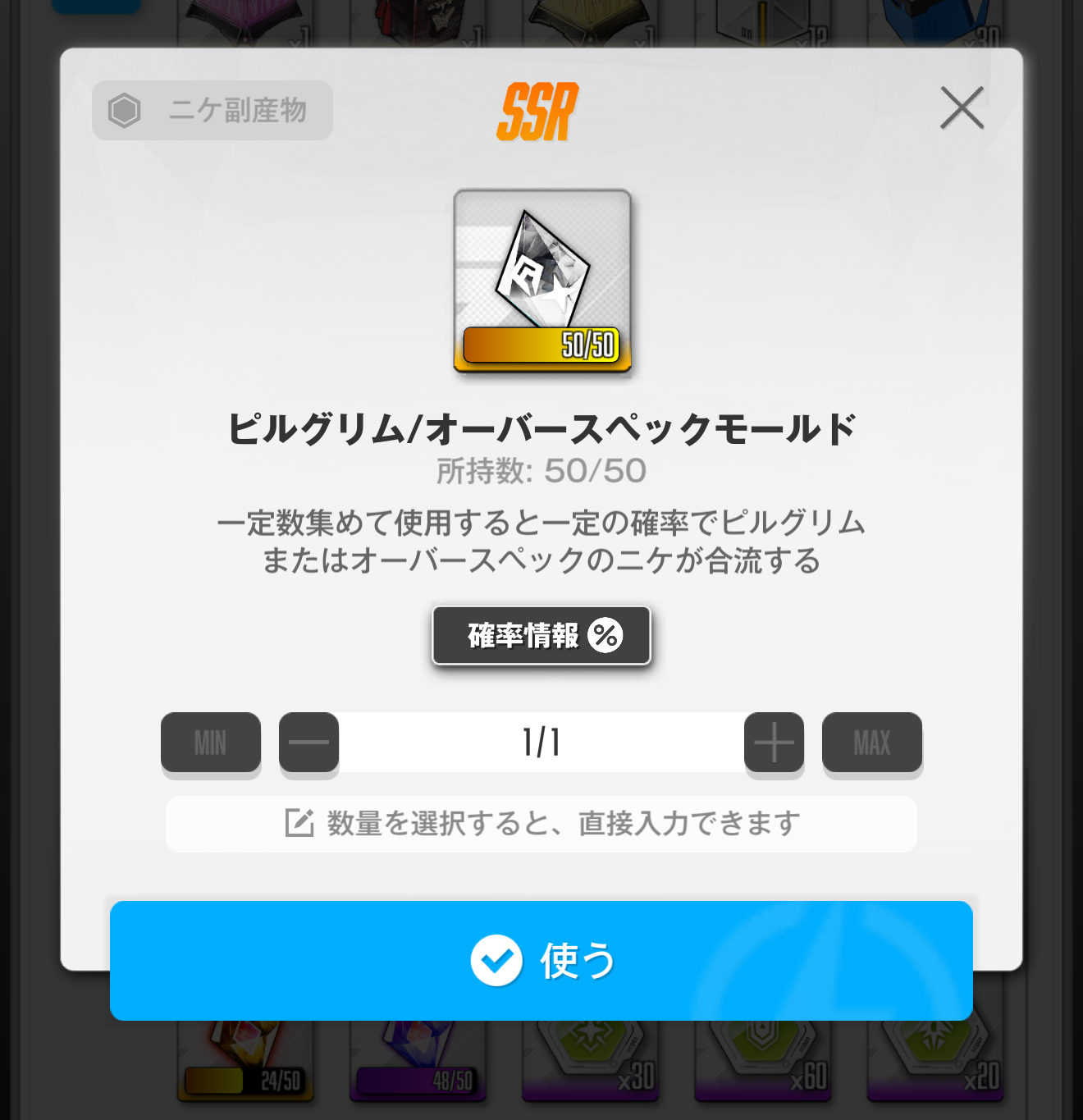Confirm with the 使う button
Image resolution: width=1083 pixels, height=1120 pixels.
541,961
